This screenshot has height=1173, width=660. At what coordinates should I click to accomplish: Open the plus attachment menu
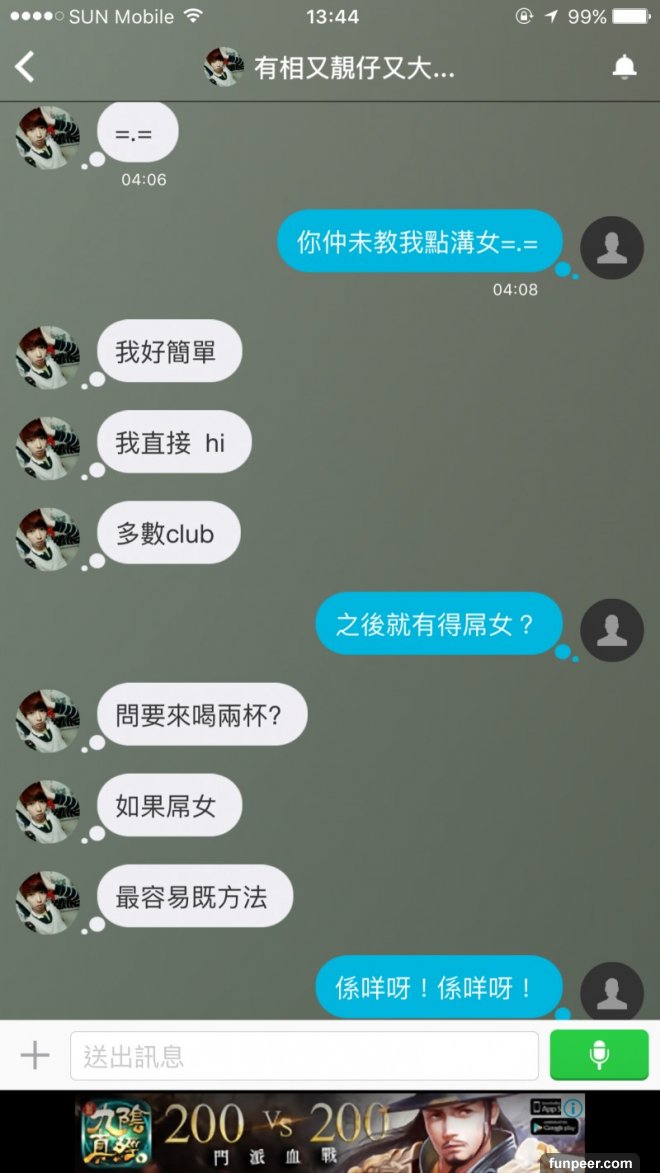coord(35,1055)
